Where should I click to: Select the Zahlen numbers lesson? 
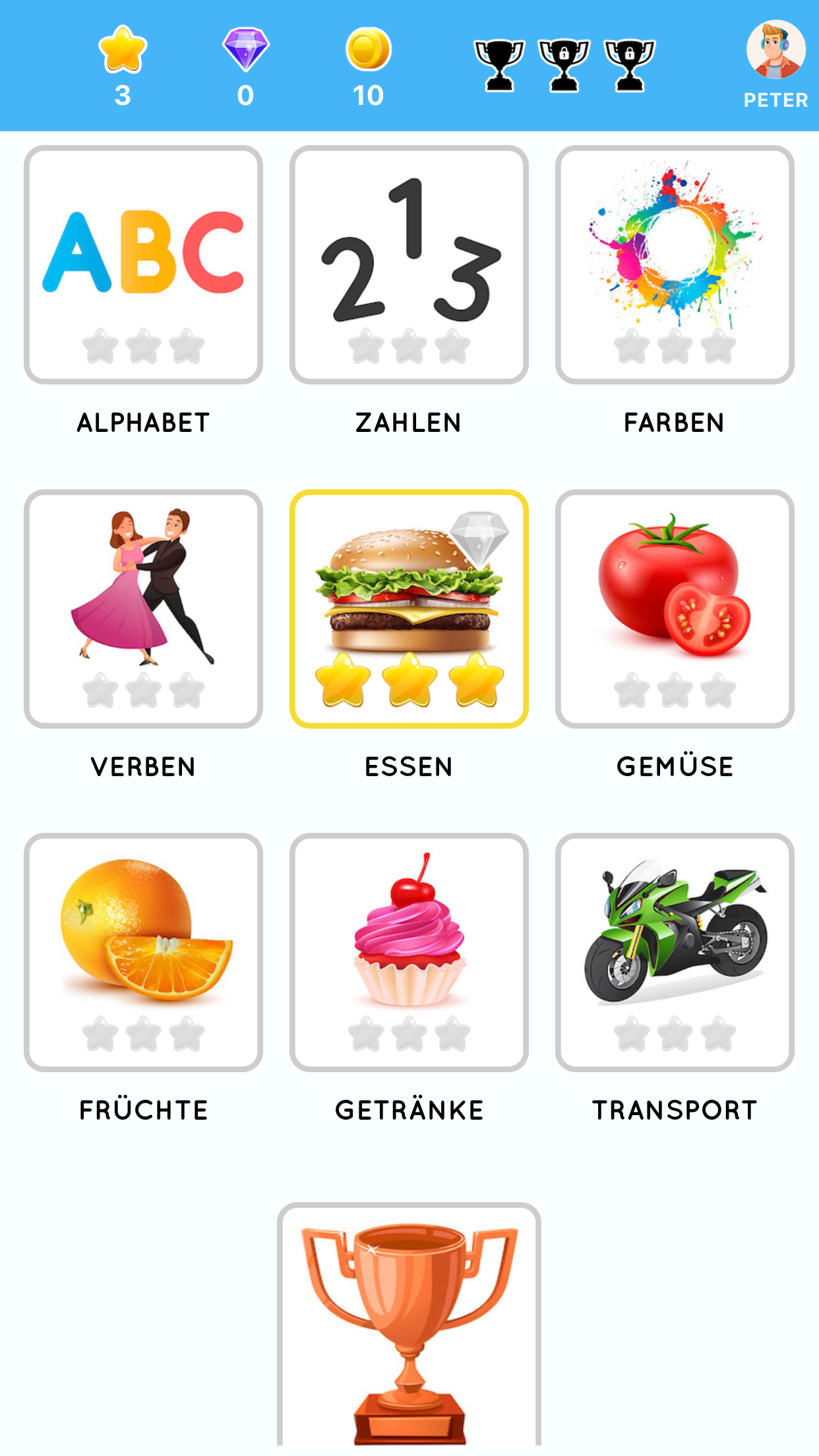(x=409, y=264)
